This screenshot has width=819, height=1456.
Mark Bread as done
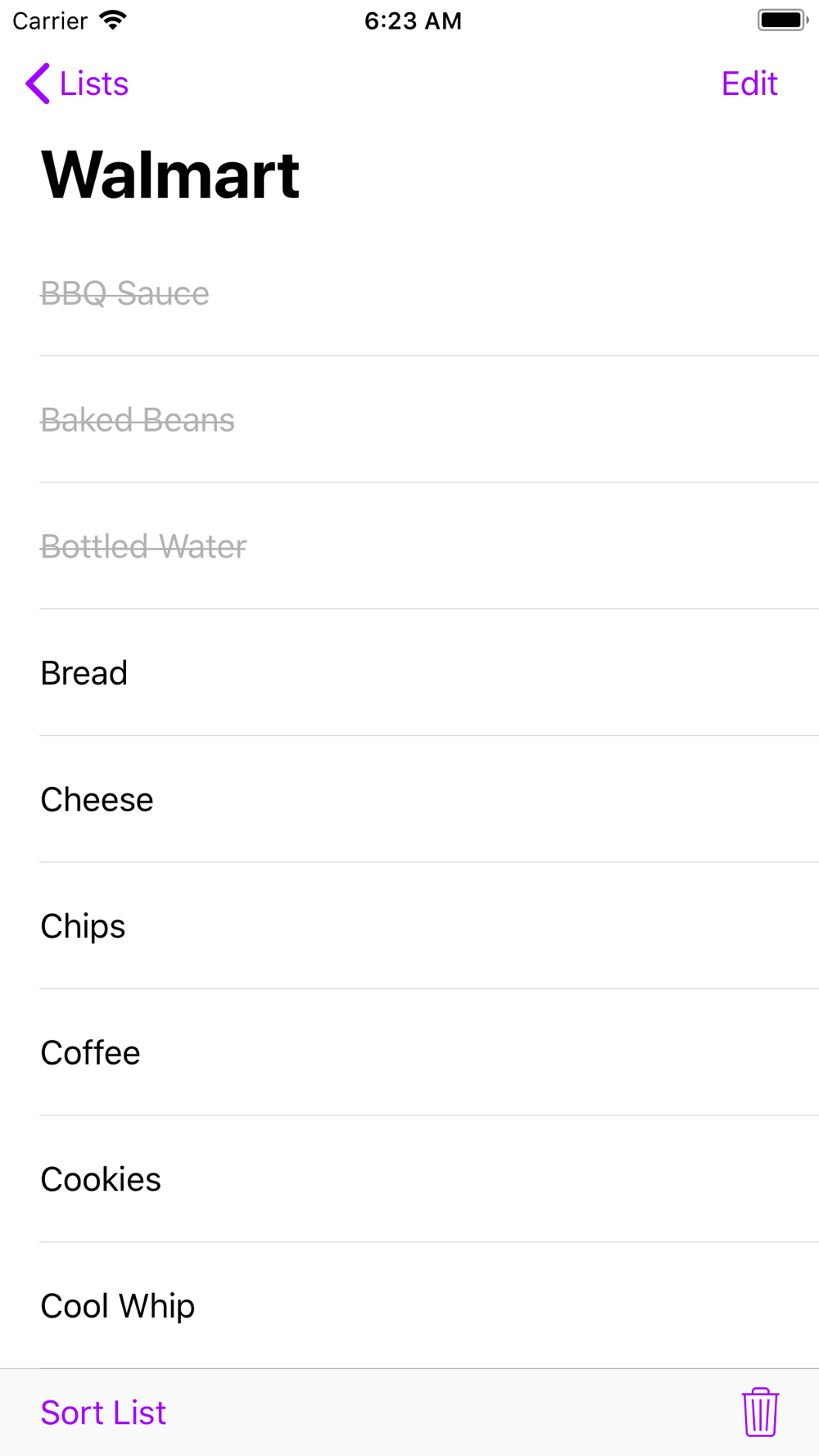pos(84,673)
